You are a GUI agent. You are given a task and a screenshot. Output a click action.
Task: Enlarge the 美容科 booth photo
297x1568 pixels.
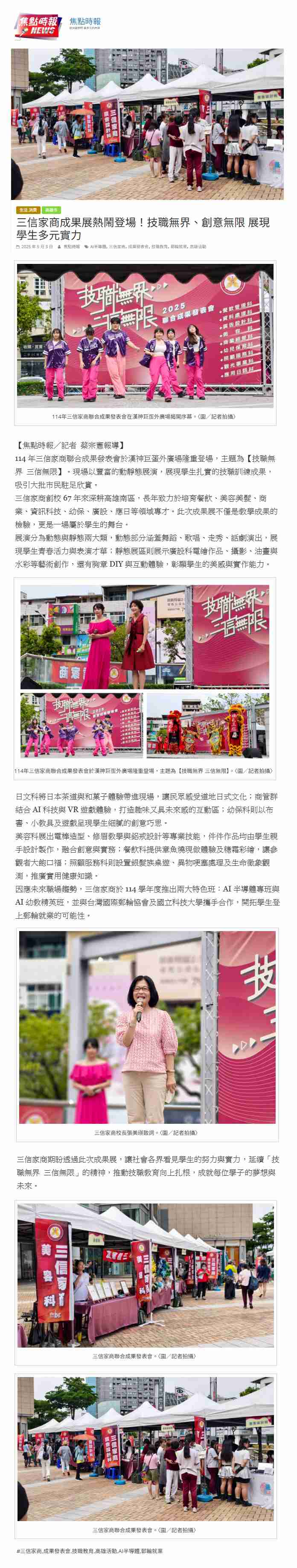(145, 1275)
